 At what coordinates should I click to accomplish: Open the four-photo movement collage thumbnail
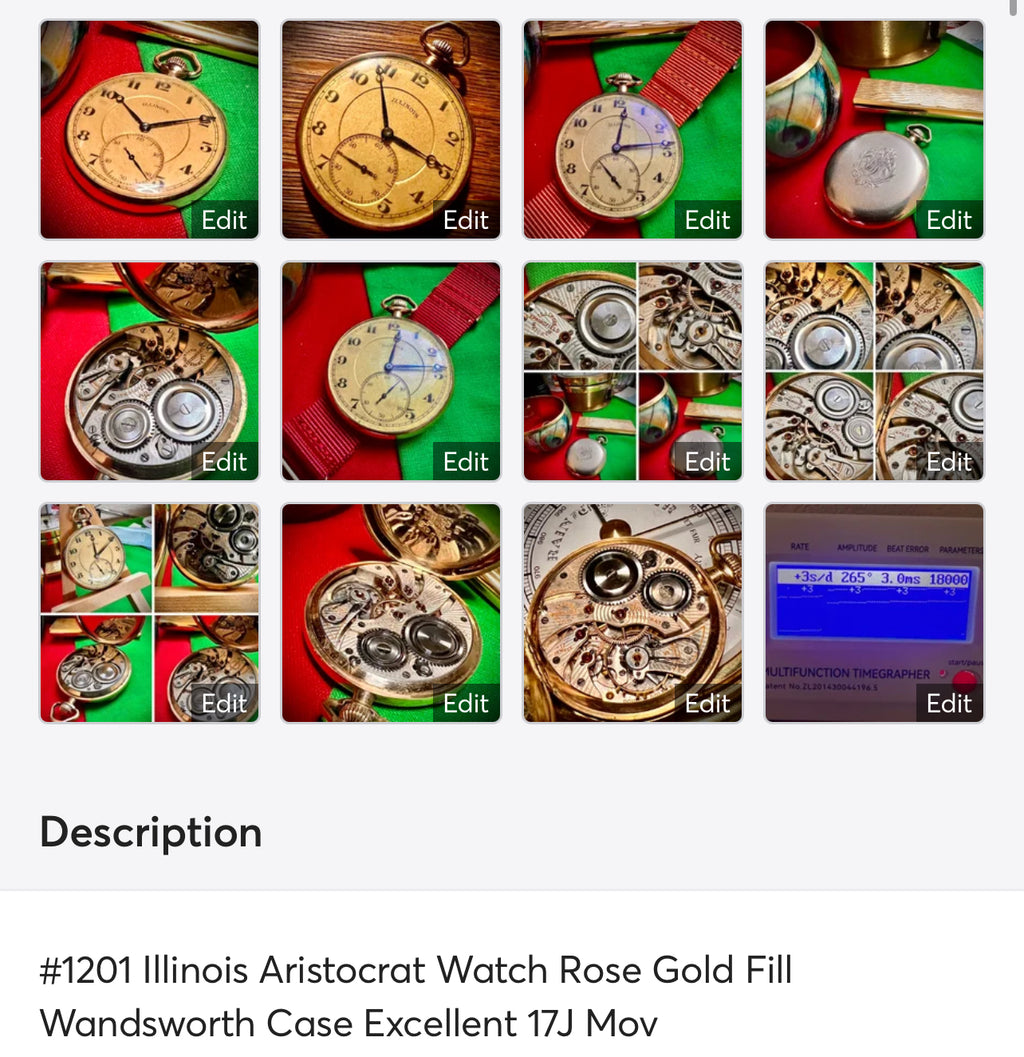[x=631, y=360]
